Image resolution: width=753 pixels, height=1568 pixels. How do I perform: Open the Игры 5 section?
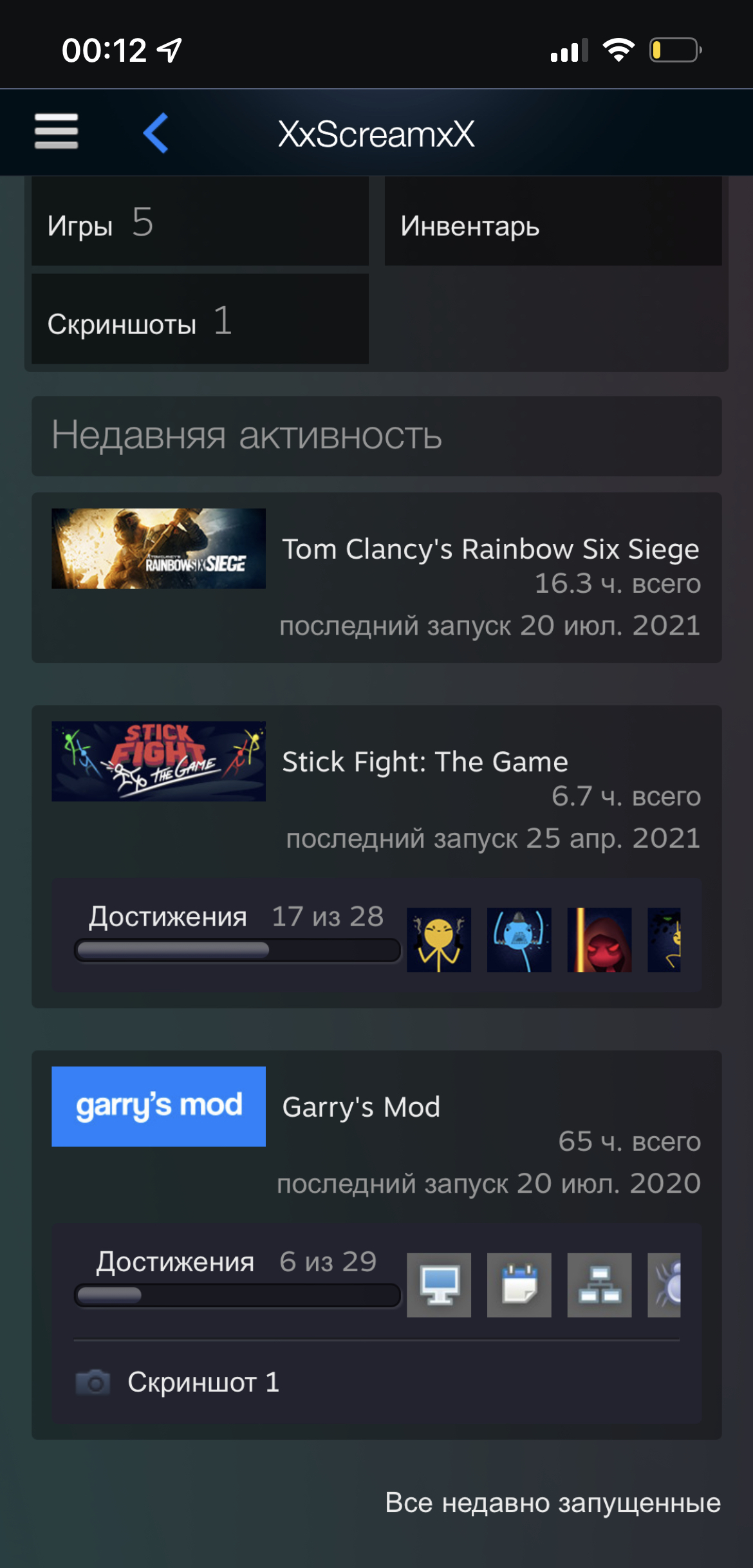click(x=200, y=223)
